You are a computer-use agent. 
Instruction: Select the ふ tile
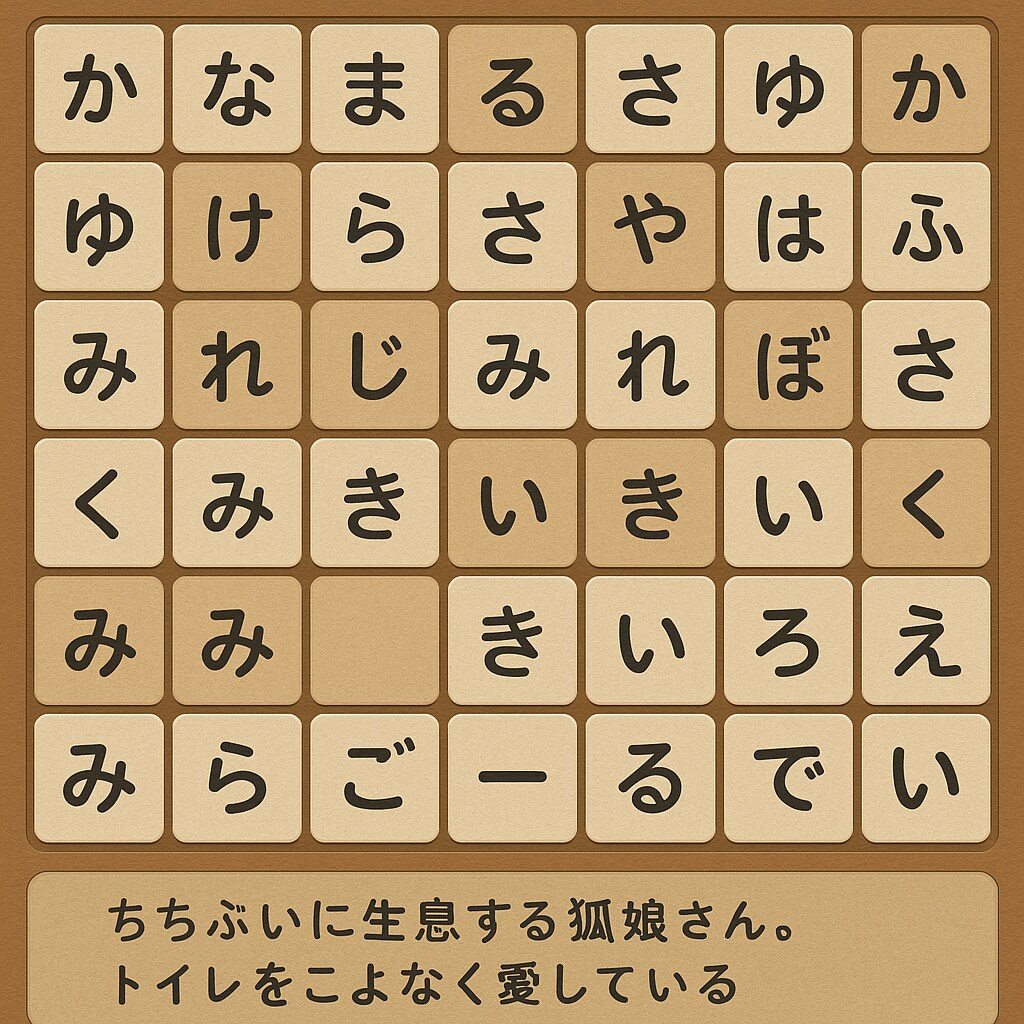click(926, 227)
